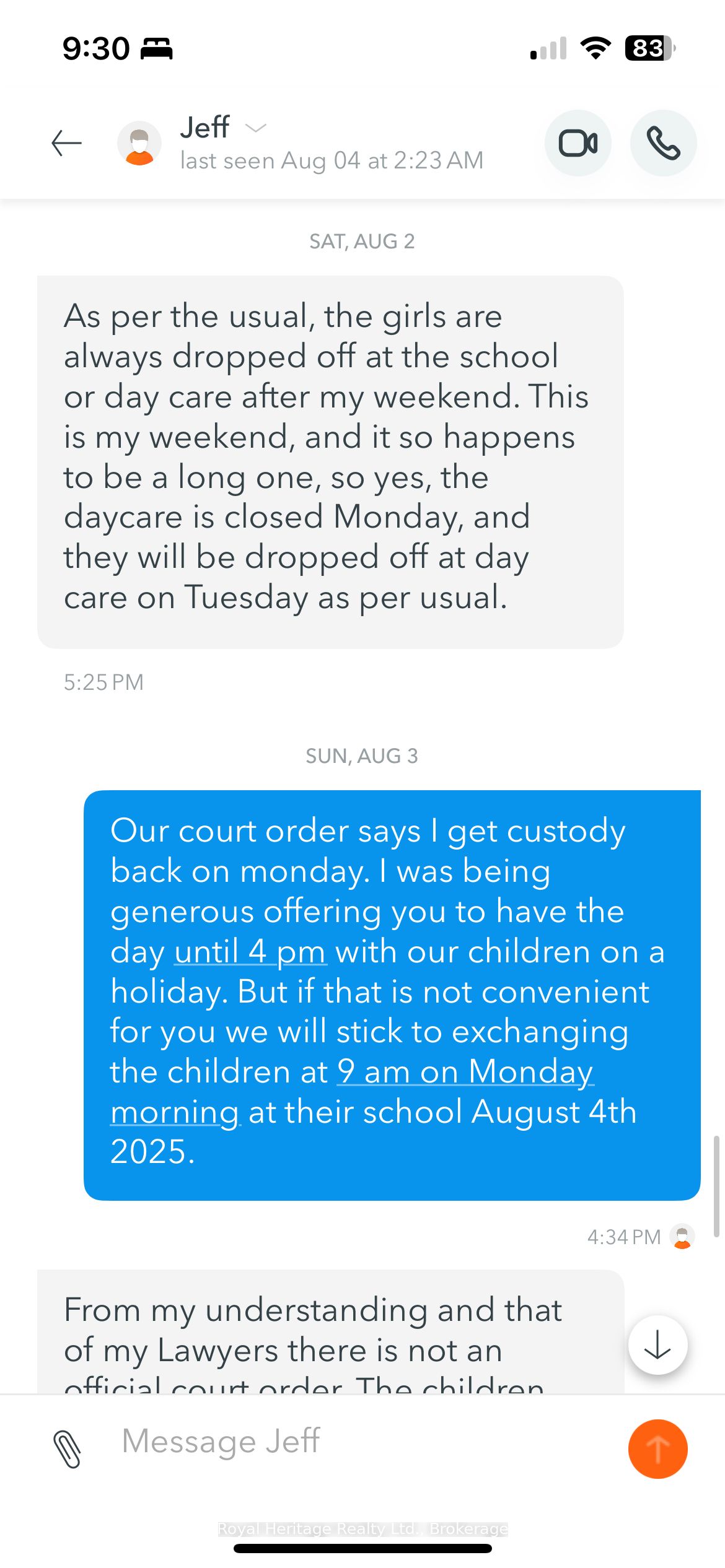Open Jeff's profile avatar in the header
This screenshot has height=1568, width=725.
click(139, 143)
